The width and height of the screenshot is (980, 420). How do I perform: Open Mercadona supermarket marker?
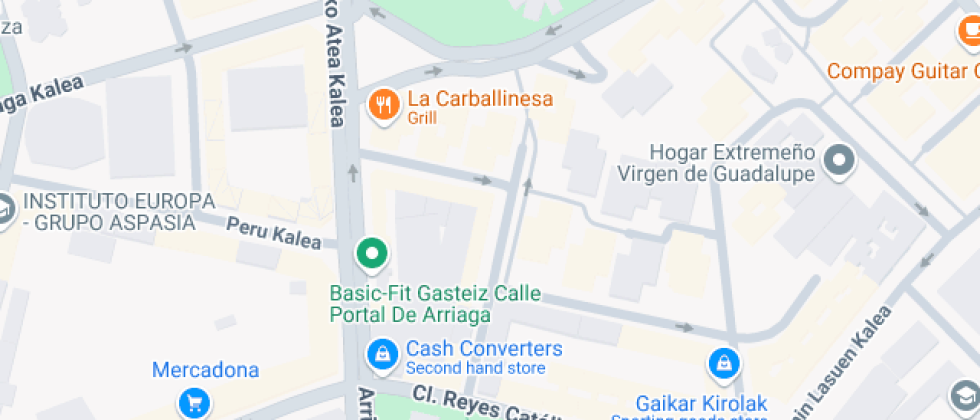pyautogui.click(x=194, y=403)
